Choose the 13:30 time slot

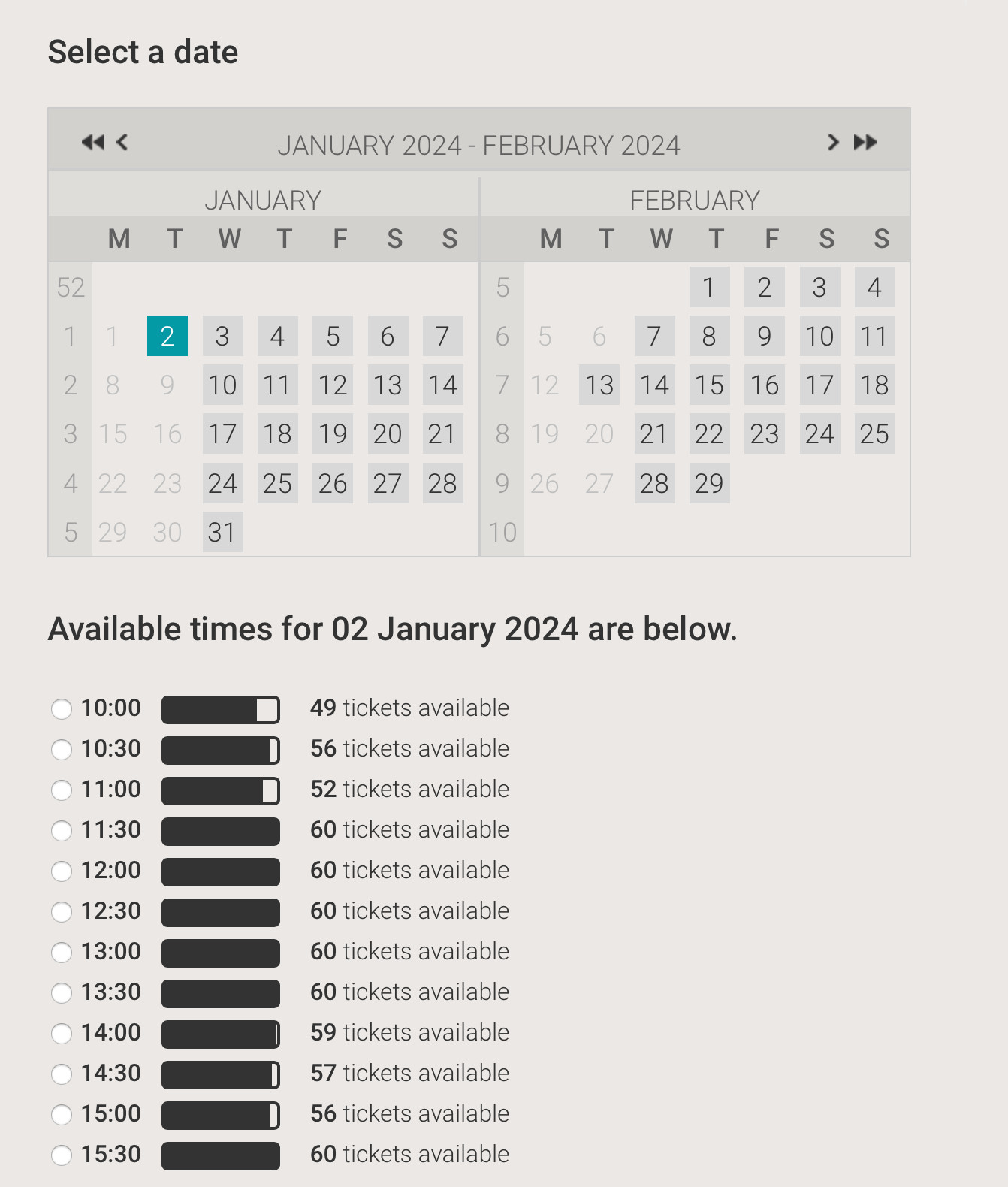tap(62, 992)
